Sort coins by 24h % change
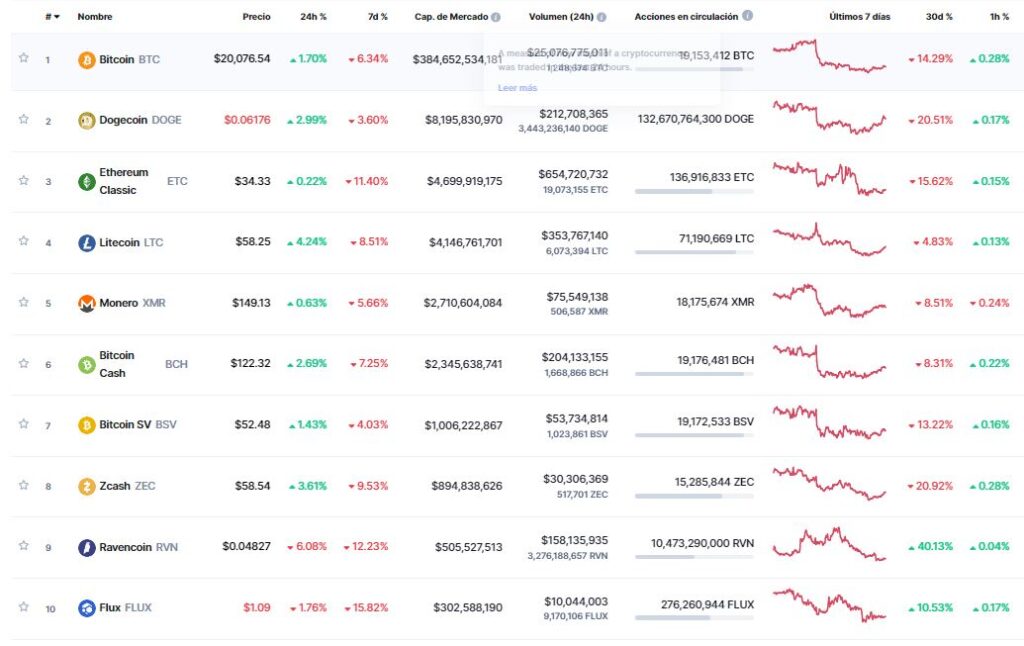 (x=313, y=17)
